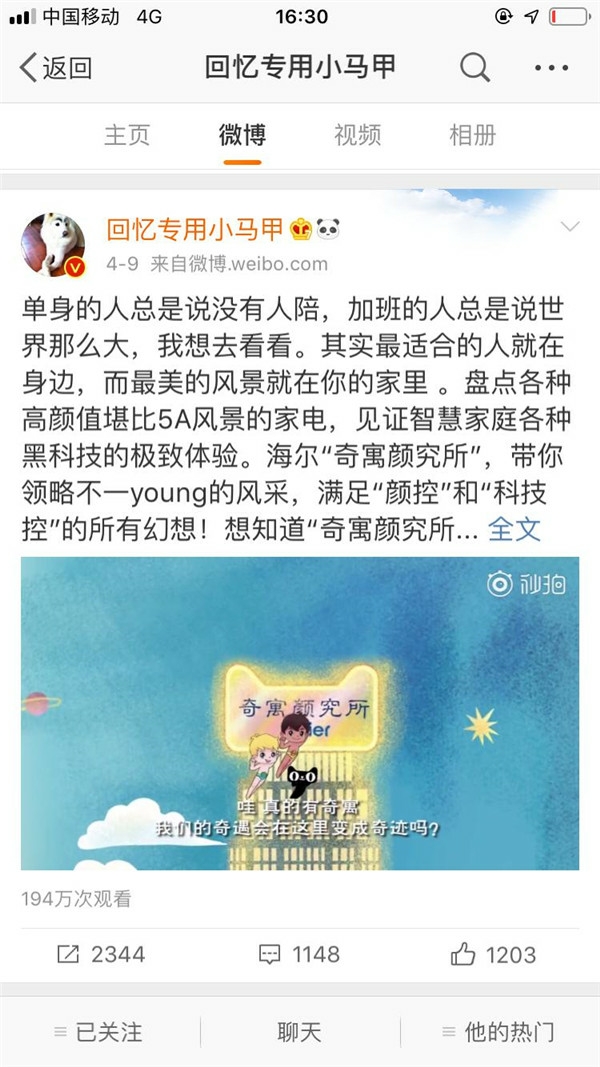Viewport: 600px width, 1067px height.
Task: Play the 奇寓颜究所 video
Action: pyautogui.click(x=300, y=713)
